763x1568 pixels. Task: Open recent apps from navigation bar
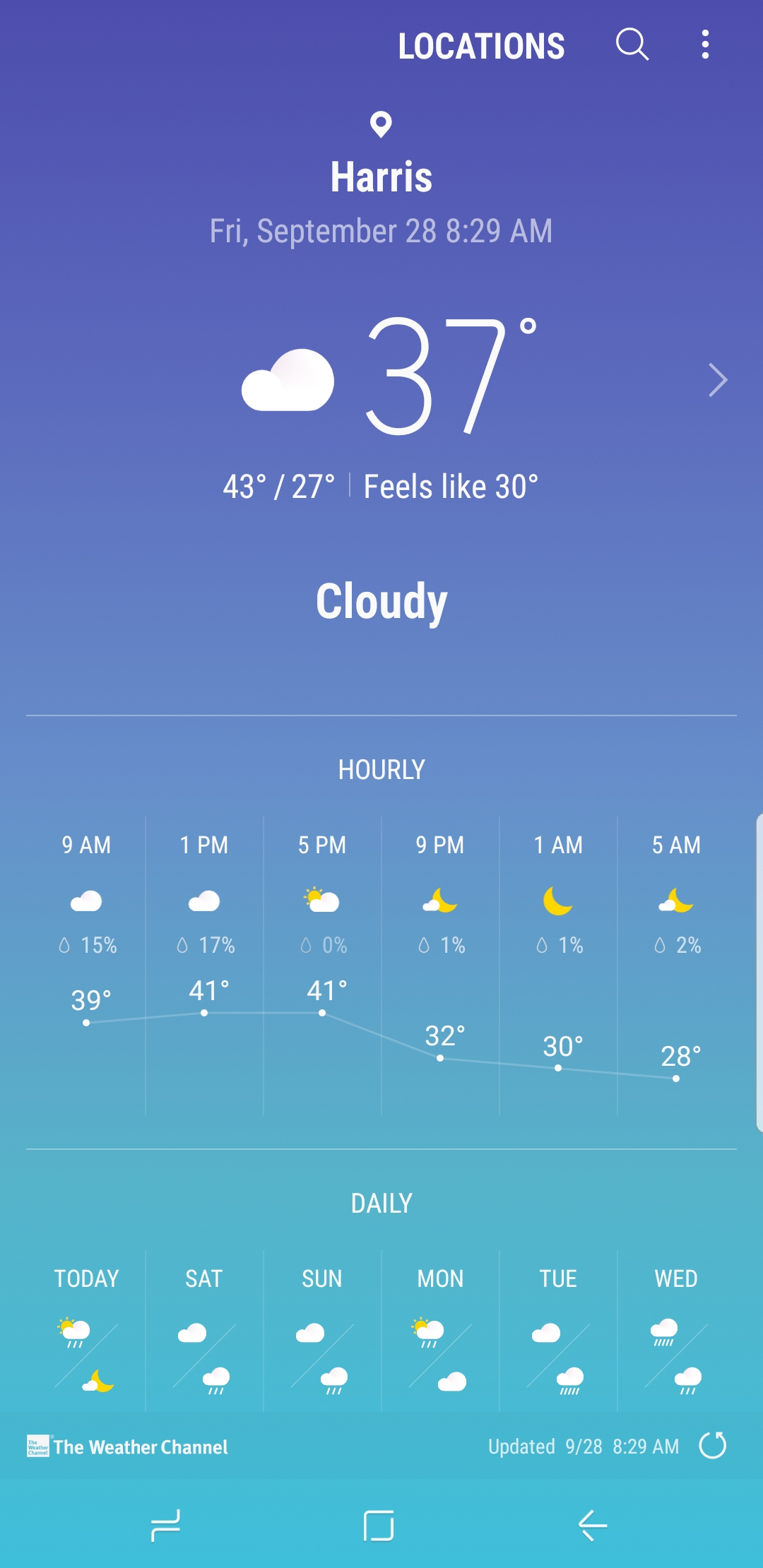point(166,1526)
